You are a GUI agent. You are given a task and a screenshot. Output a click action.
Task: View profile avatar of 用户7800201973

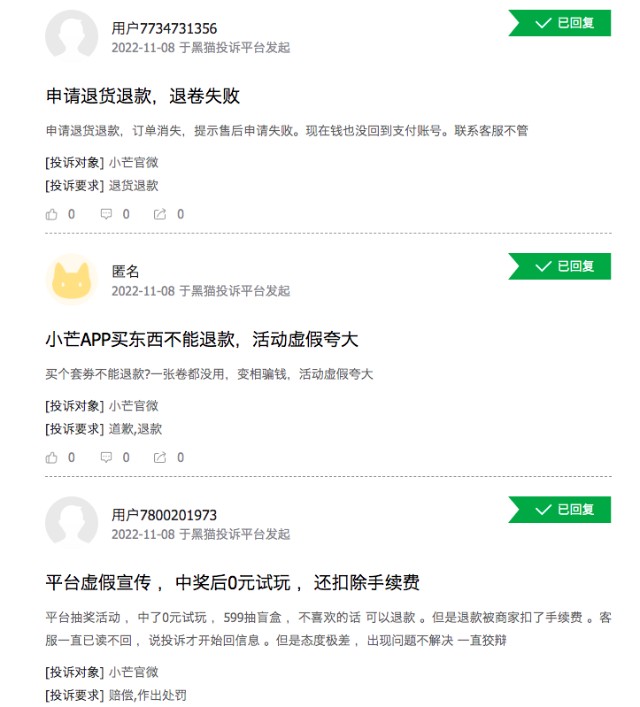pos(72,524)
